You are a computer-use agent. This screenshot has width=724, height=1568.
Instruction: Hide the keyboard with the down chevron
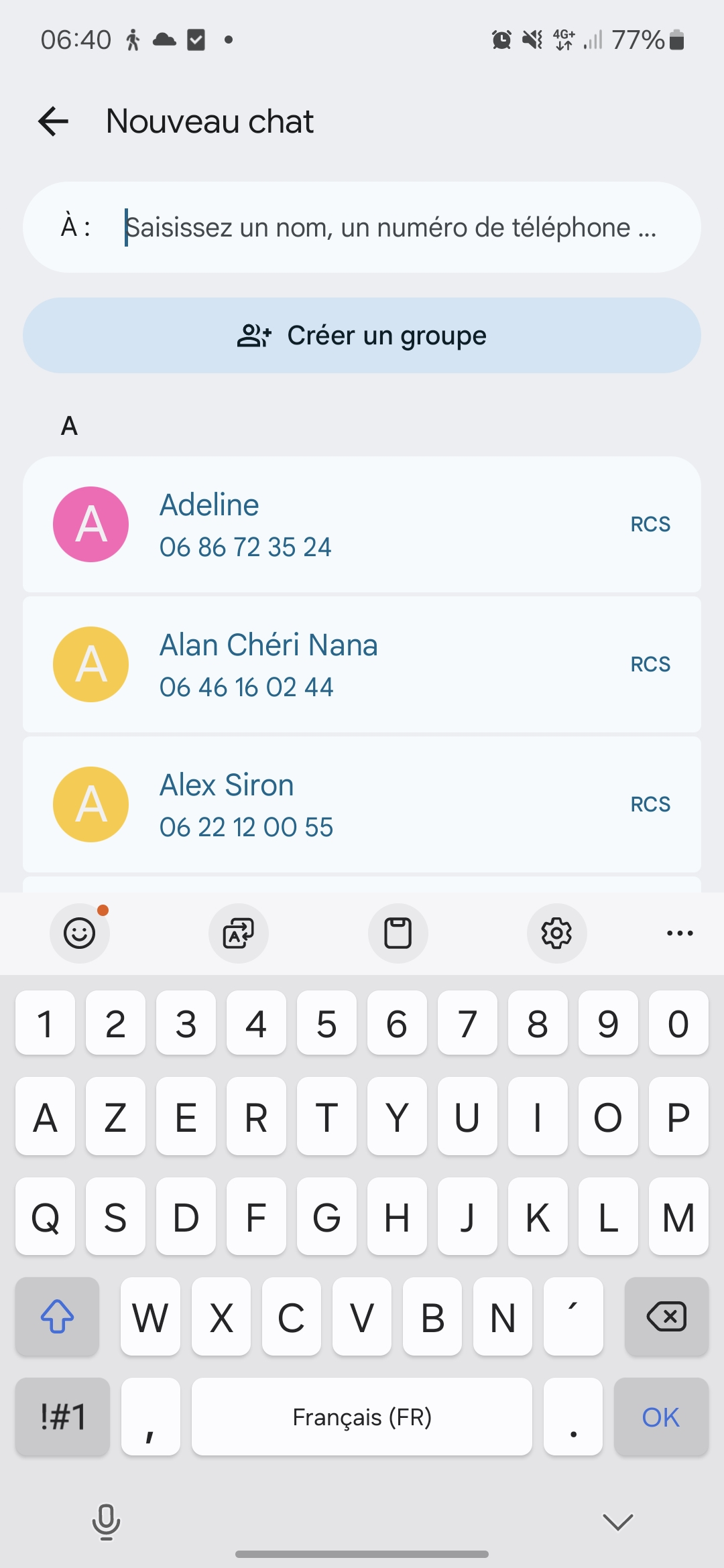617,1521
